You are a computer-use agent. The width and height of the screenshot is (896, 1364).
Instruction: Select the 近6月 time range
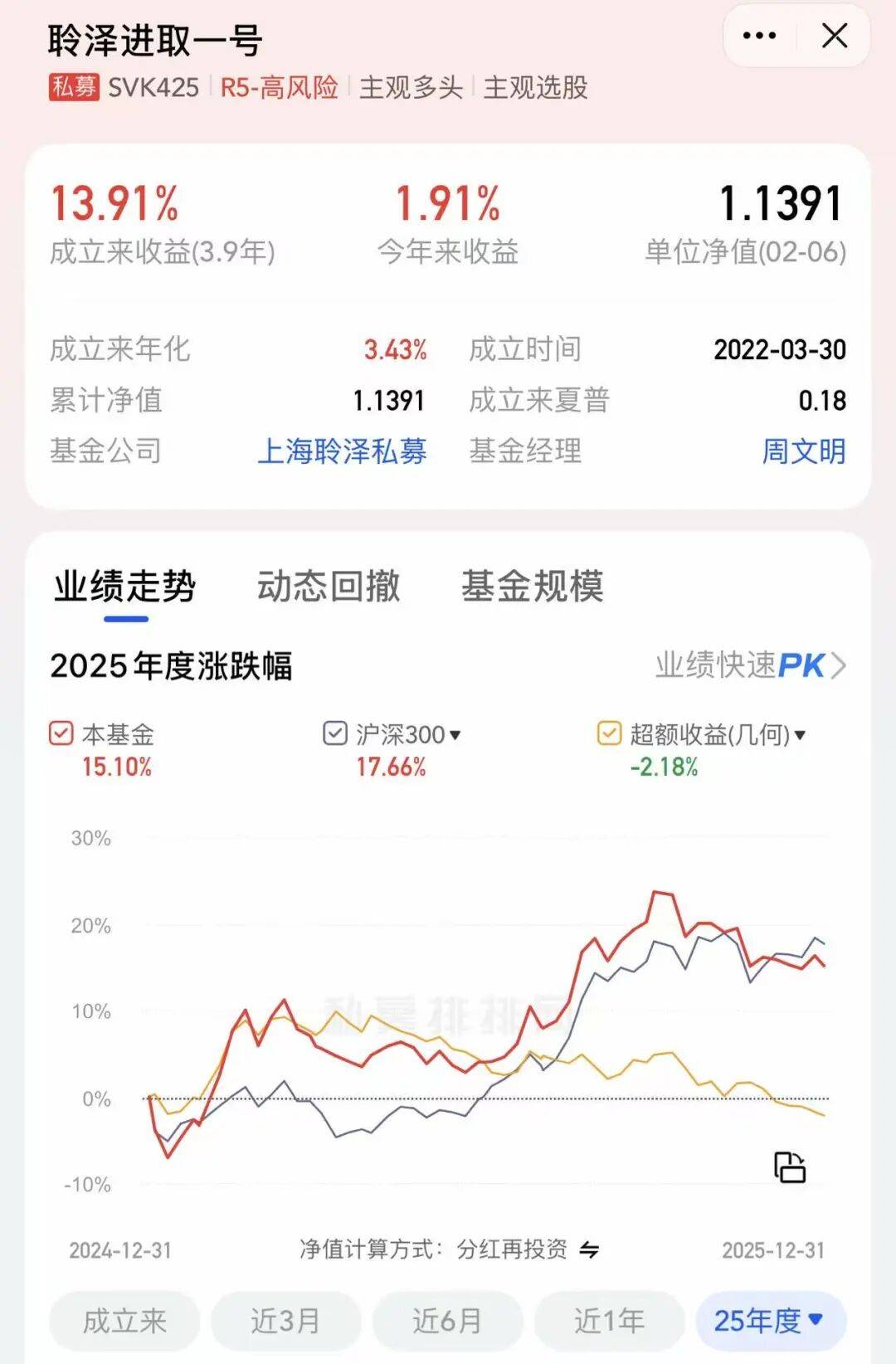[447, 1320]
